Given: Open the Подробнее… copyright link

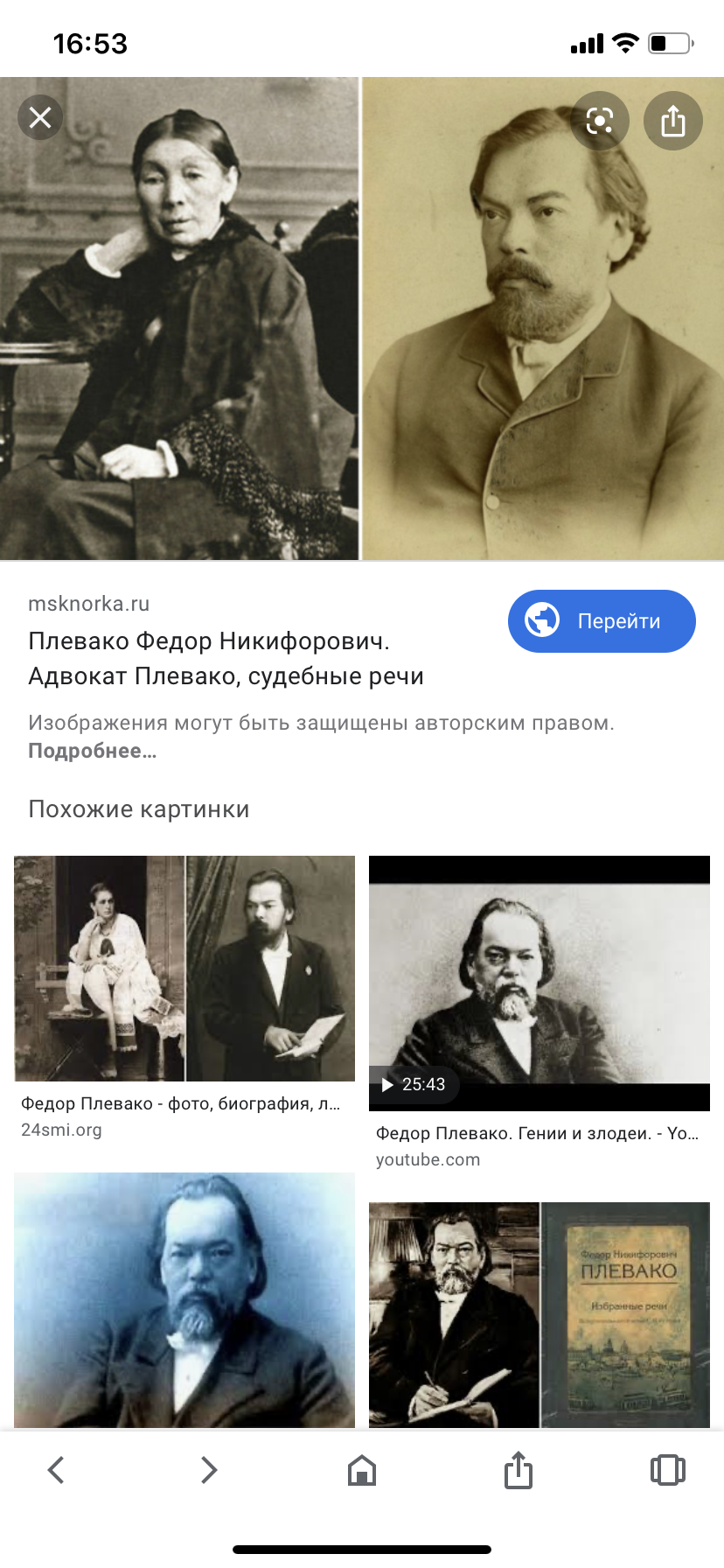Looking at the screenshot, I should pyautogui.click(x=93, y=751).
